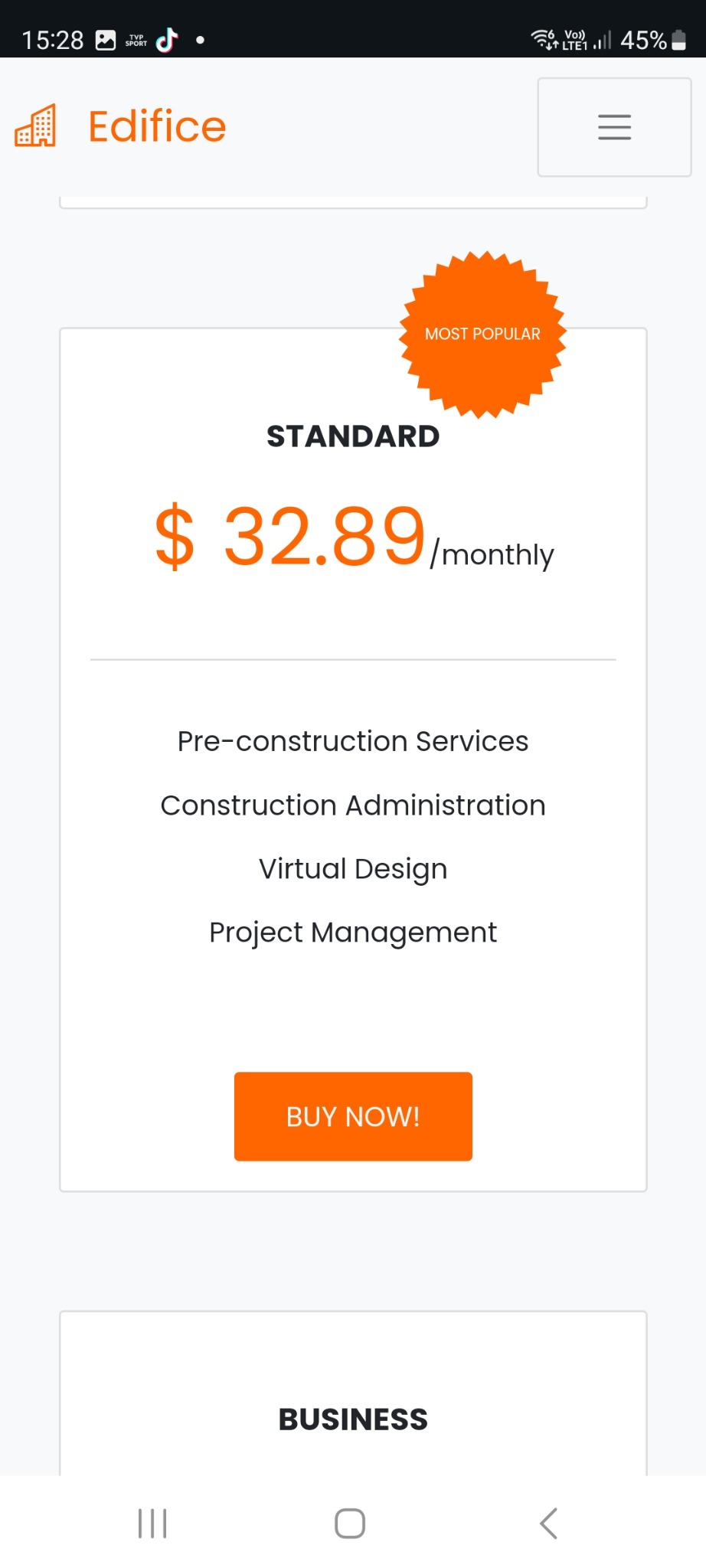Screen dimensions: 706x1568
Task: Go to the phone home screen
Action: pos(350,1524)
